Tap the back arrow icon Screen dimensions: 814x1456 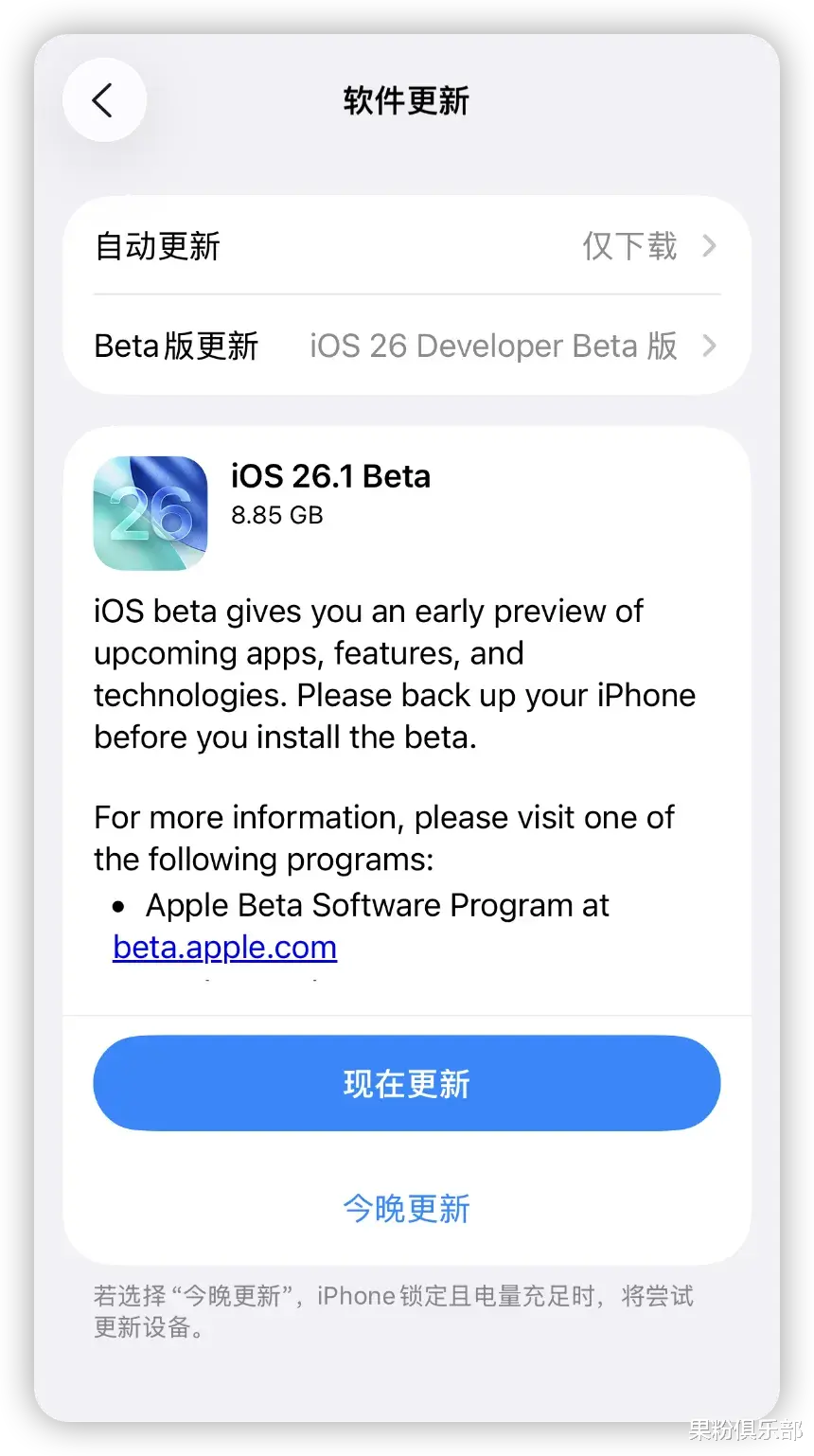click(x=104, y=99)
